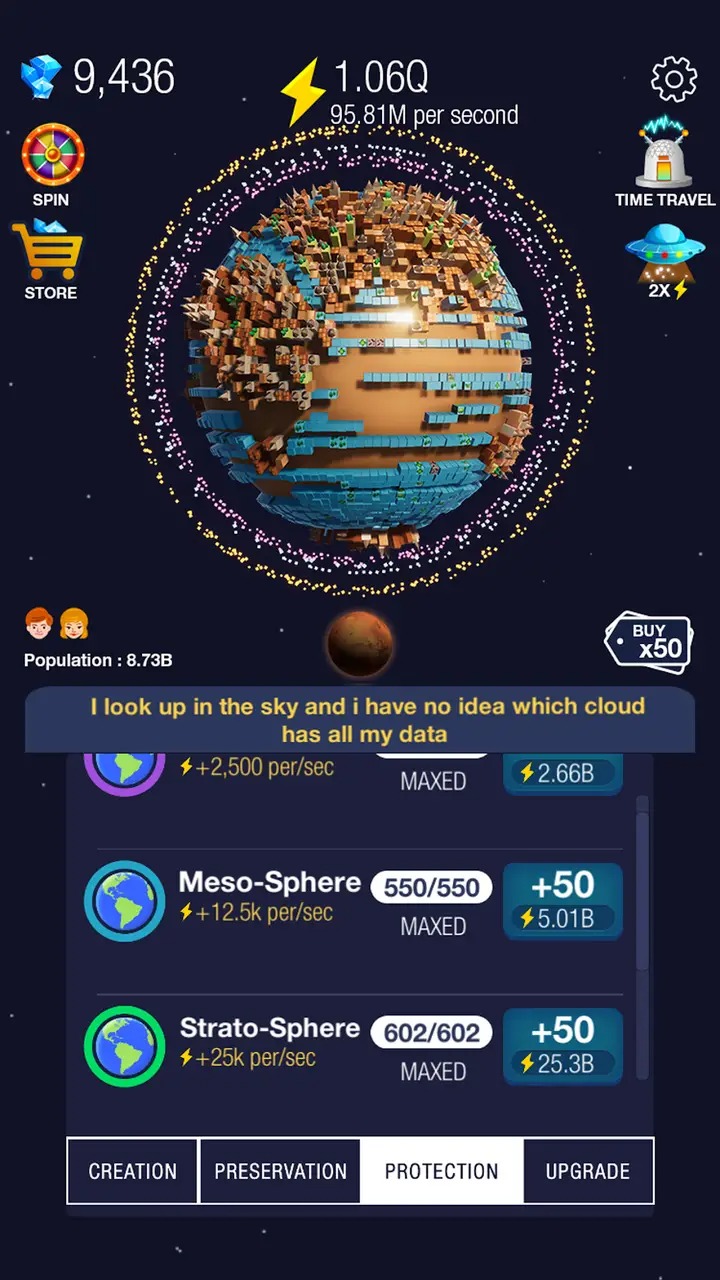Screen dimensions: 720x1280
Task: Tap the small Mars planet
Action: (x=360, y=644)
